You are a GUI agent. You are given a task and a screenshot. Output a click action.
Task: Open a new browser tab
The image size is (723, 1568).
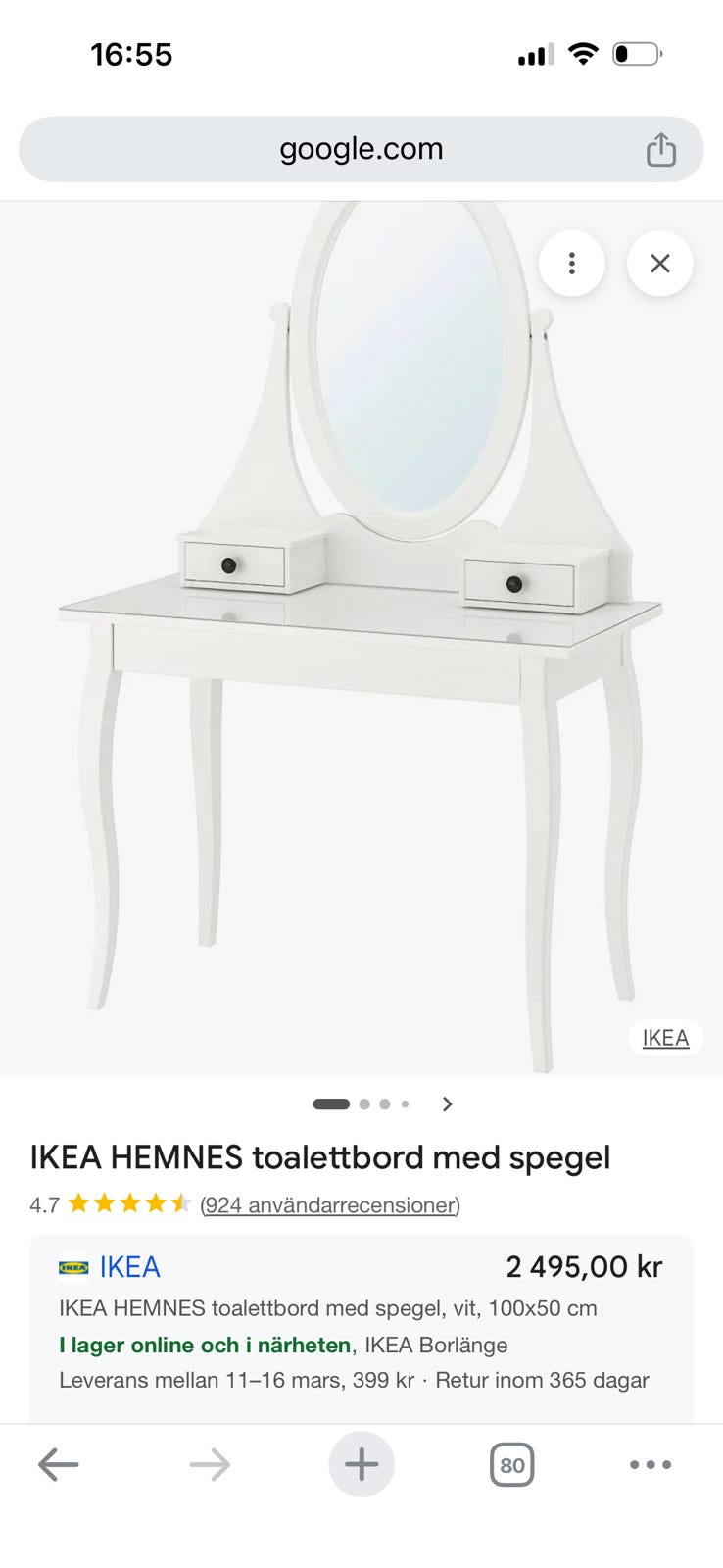click(361, 1464)
